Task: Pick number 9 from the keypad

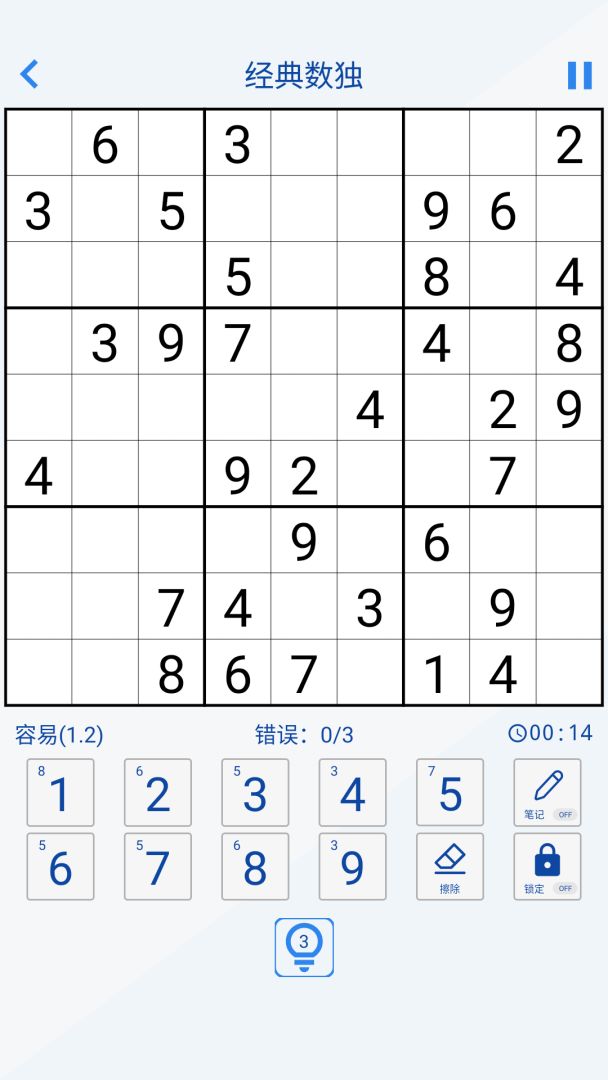Action: click(x=353, y=866)
